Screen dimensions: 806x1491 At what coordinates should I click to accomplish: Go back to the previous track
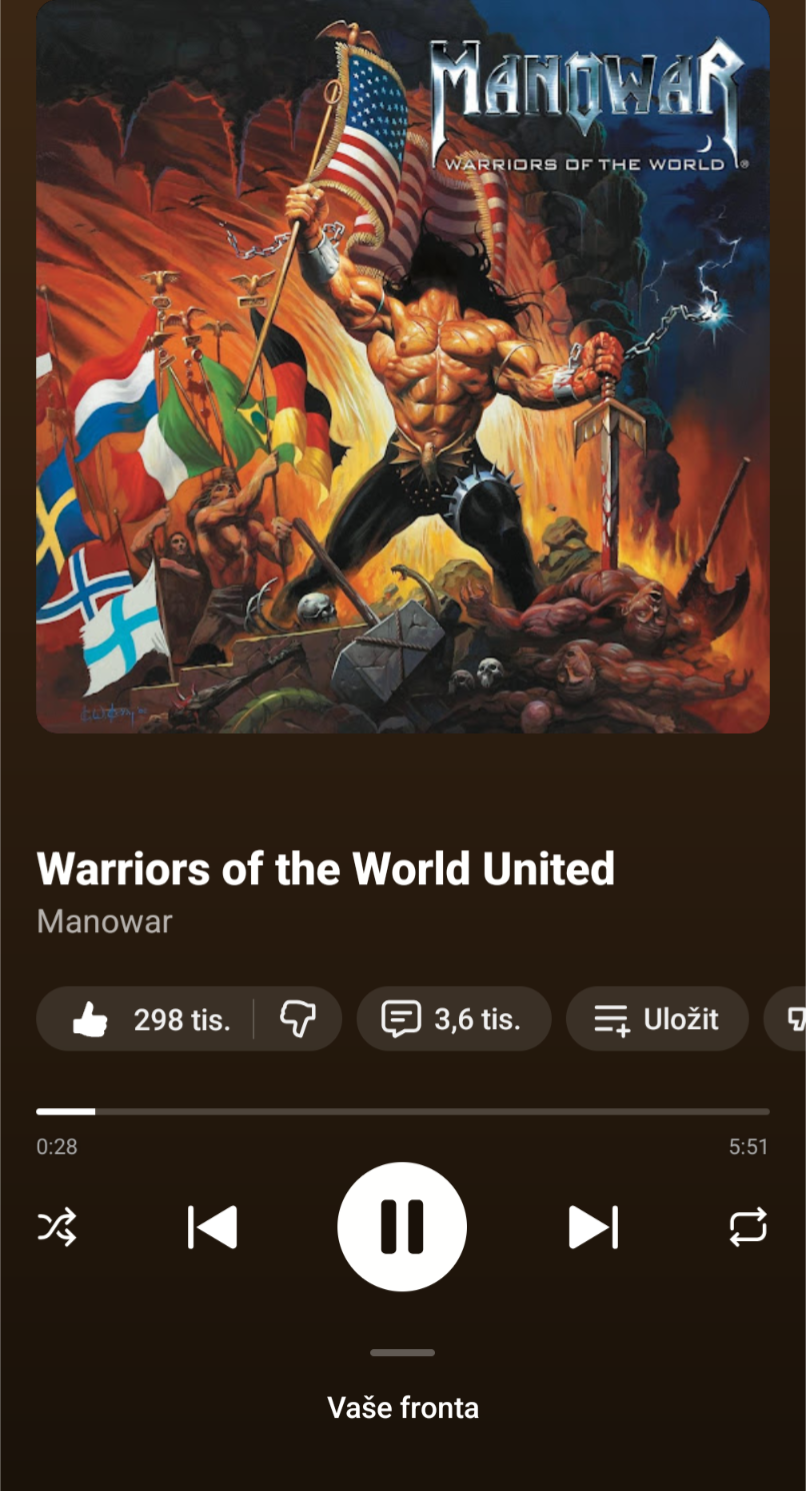point(212,1227)
